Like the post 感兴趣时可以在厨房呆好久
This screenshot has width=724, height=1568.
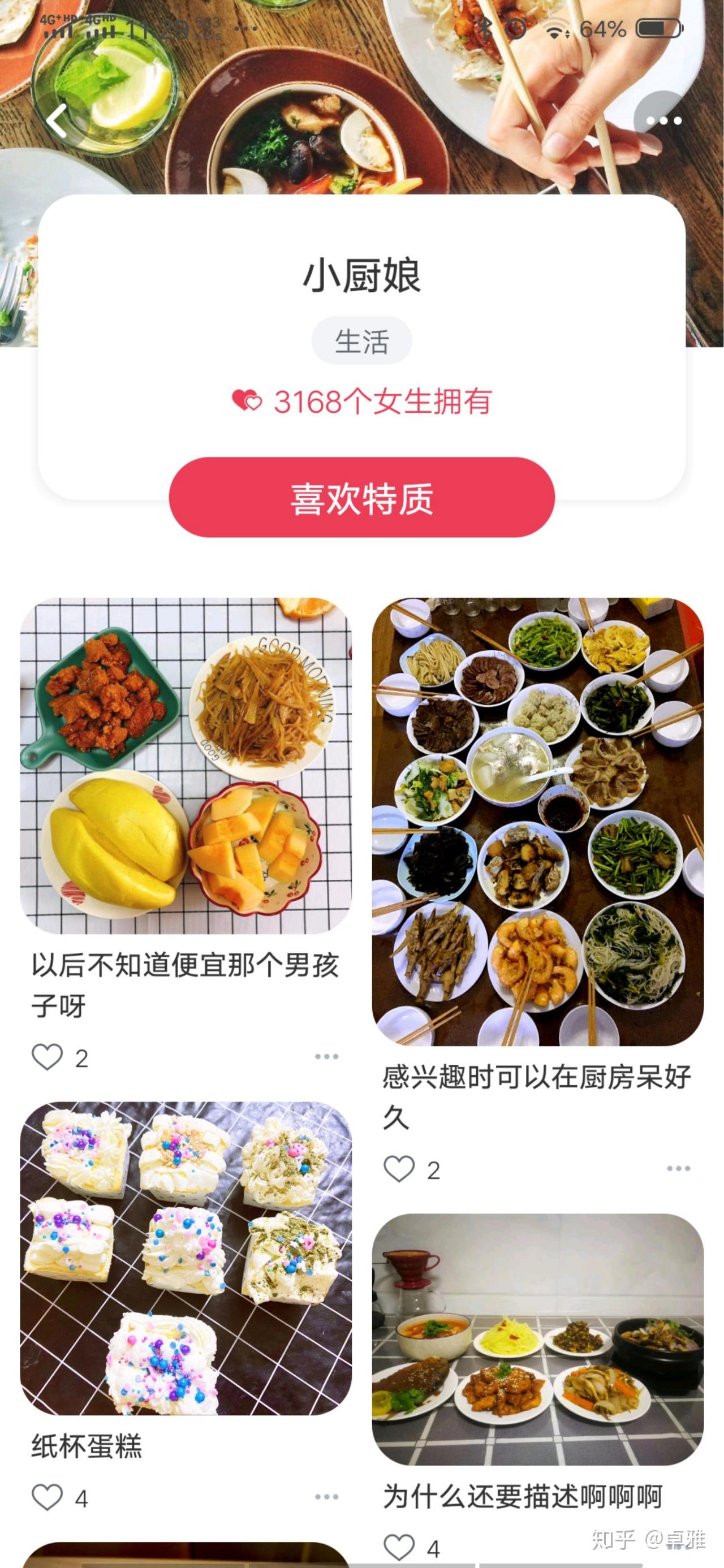pyautogui.click(x=399, y=1169)
